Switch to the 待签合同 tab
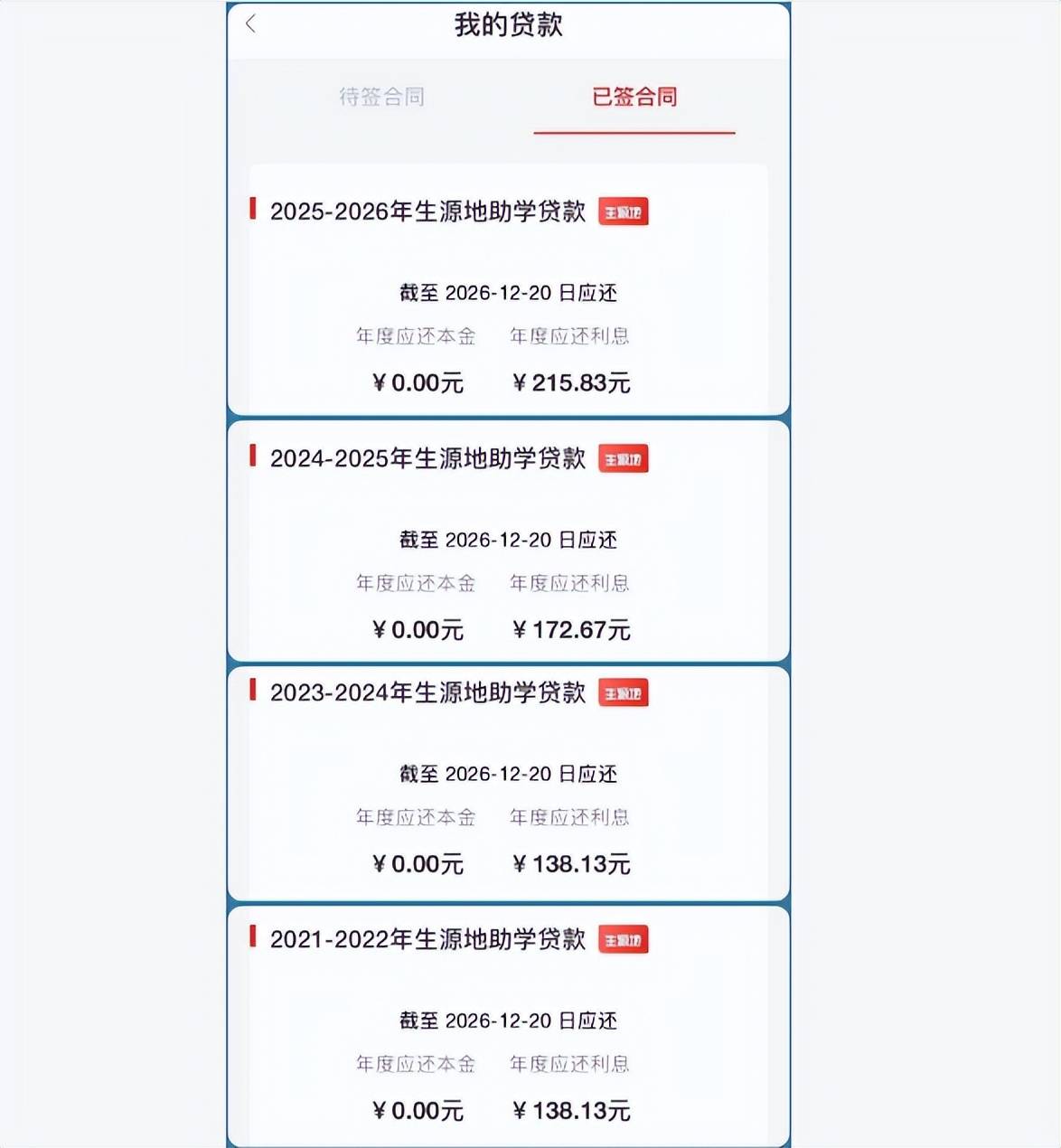 point(381,97)
